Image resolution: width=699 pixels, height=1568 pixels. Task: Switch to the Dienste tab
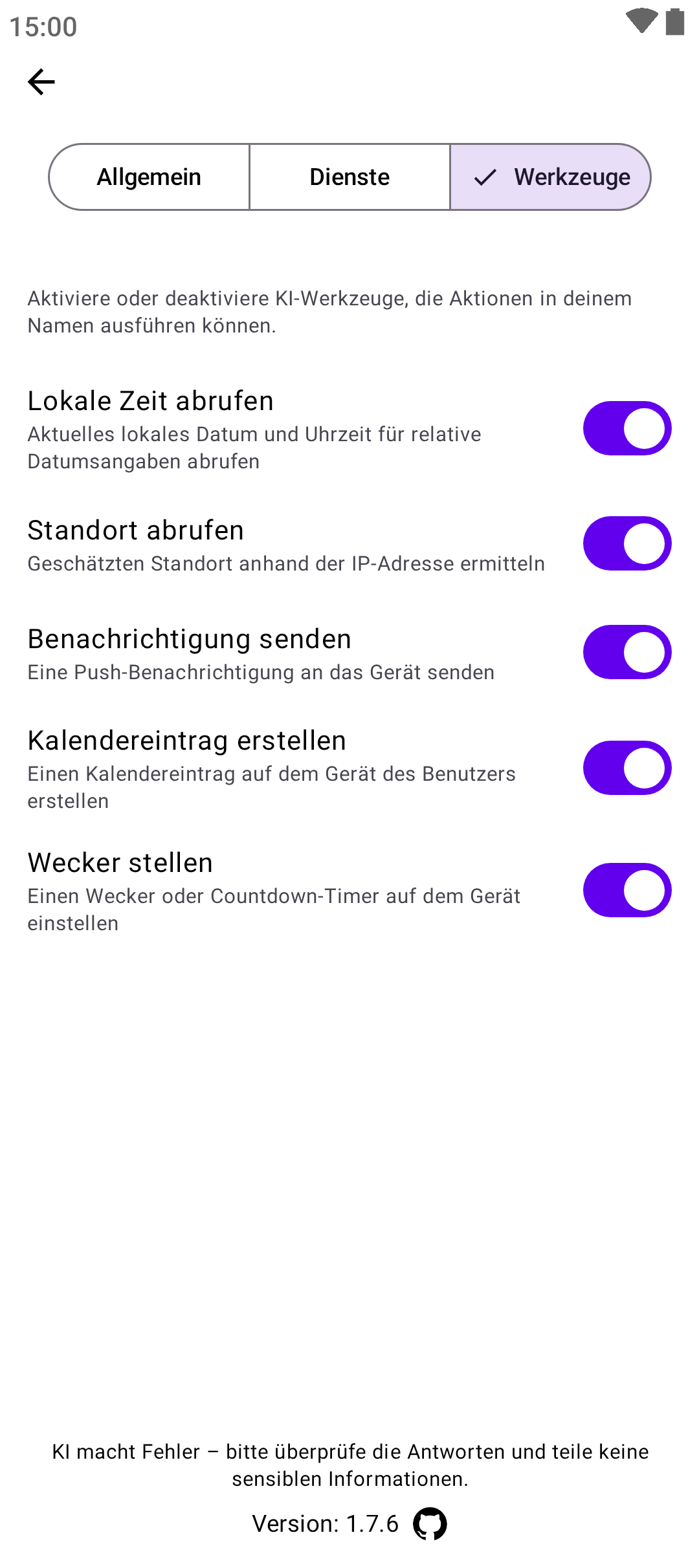coord(349,177)
